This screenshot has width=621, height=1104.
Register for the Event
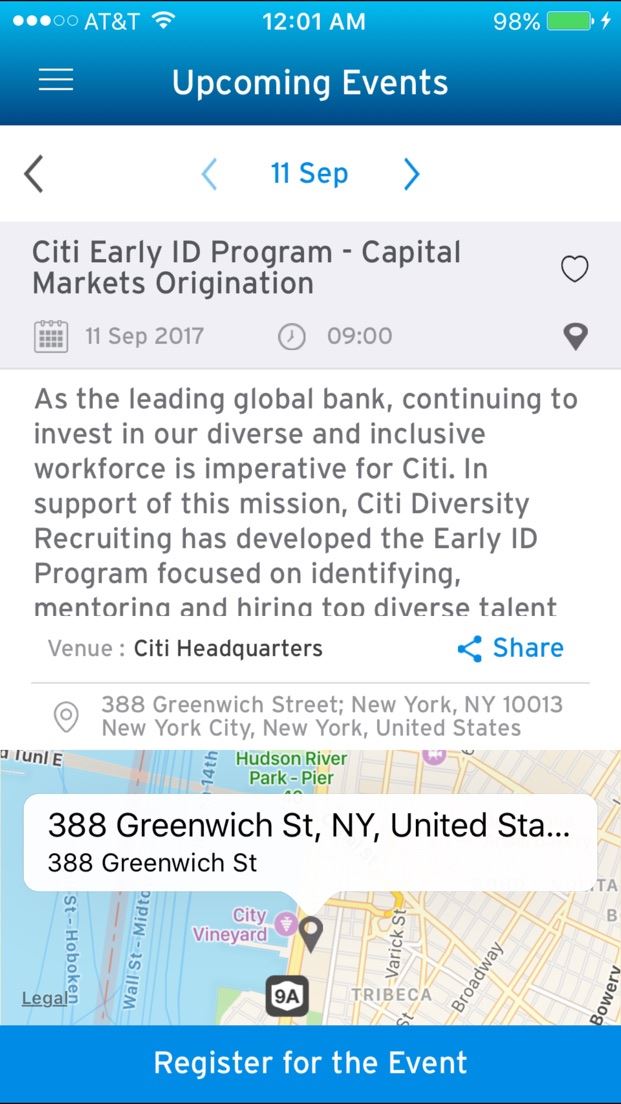310,1064
